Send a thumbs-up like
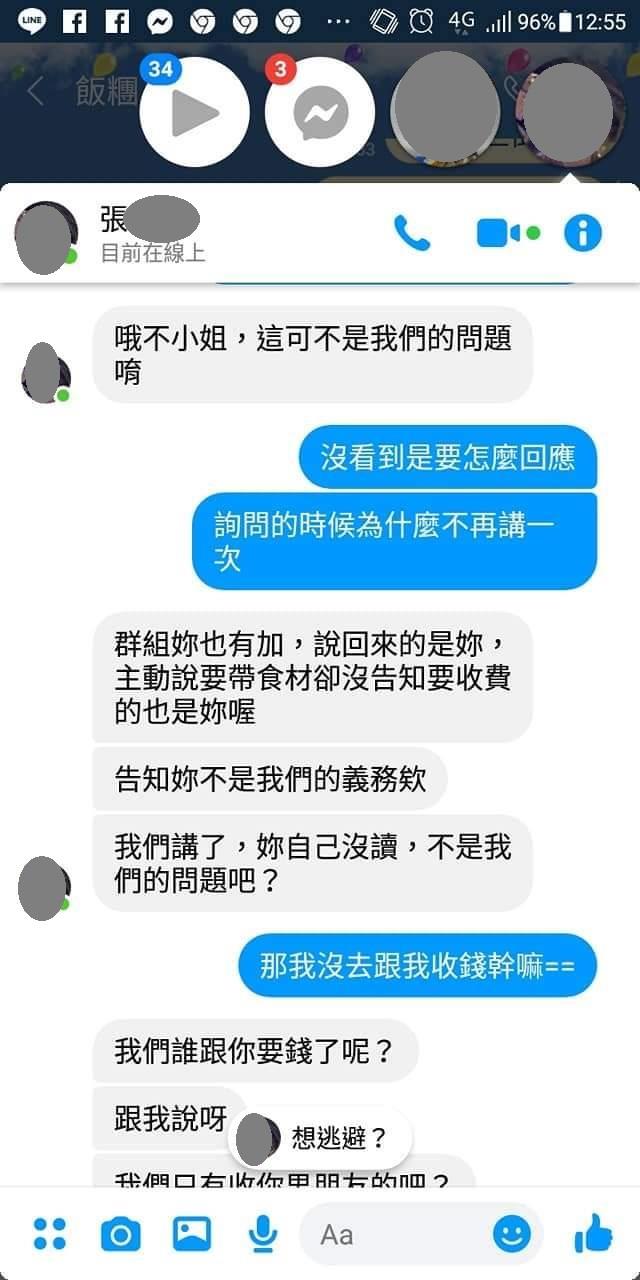 click(594, 1234)
